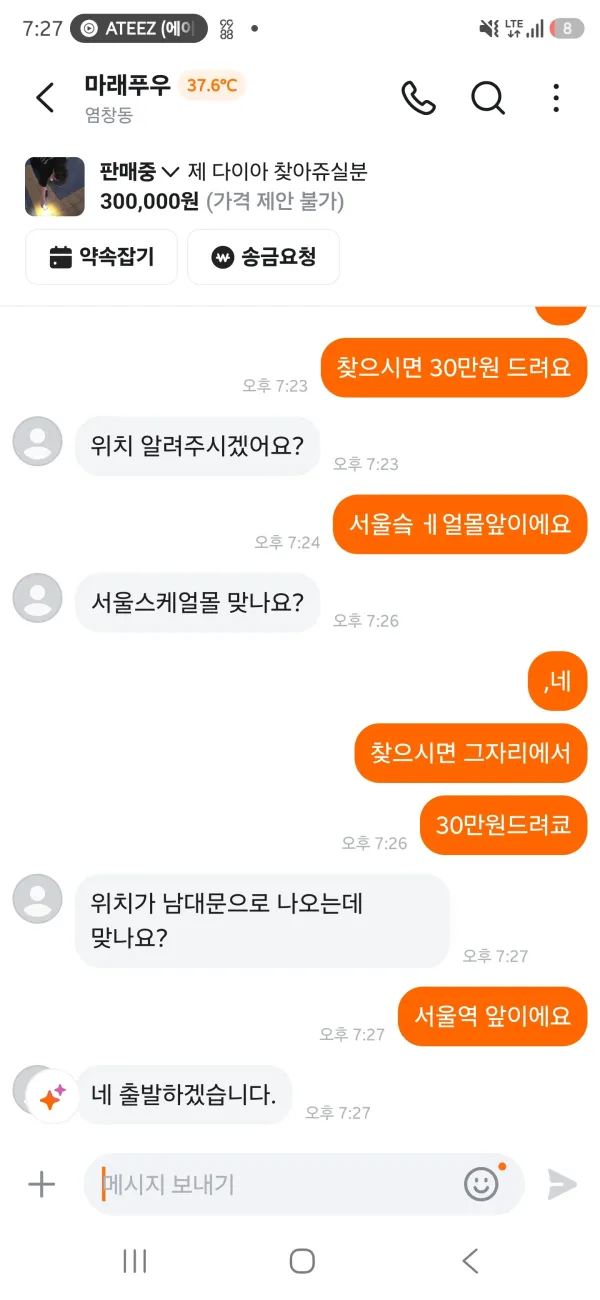Tap the 송금요청 button
Screen dimensions: 600x1300
(x=263, y=257)
